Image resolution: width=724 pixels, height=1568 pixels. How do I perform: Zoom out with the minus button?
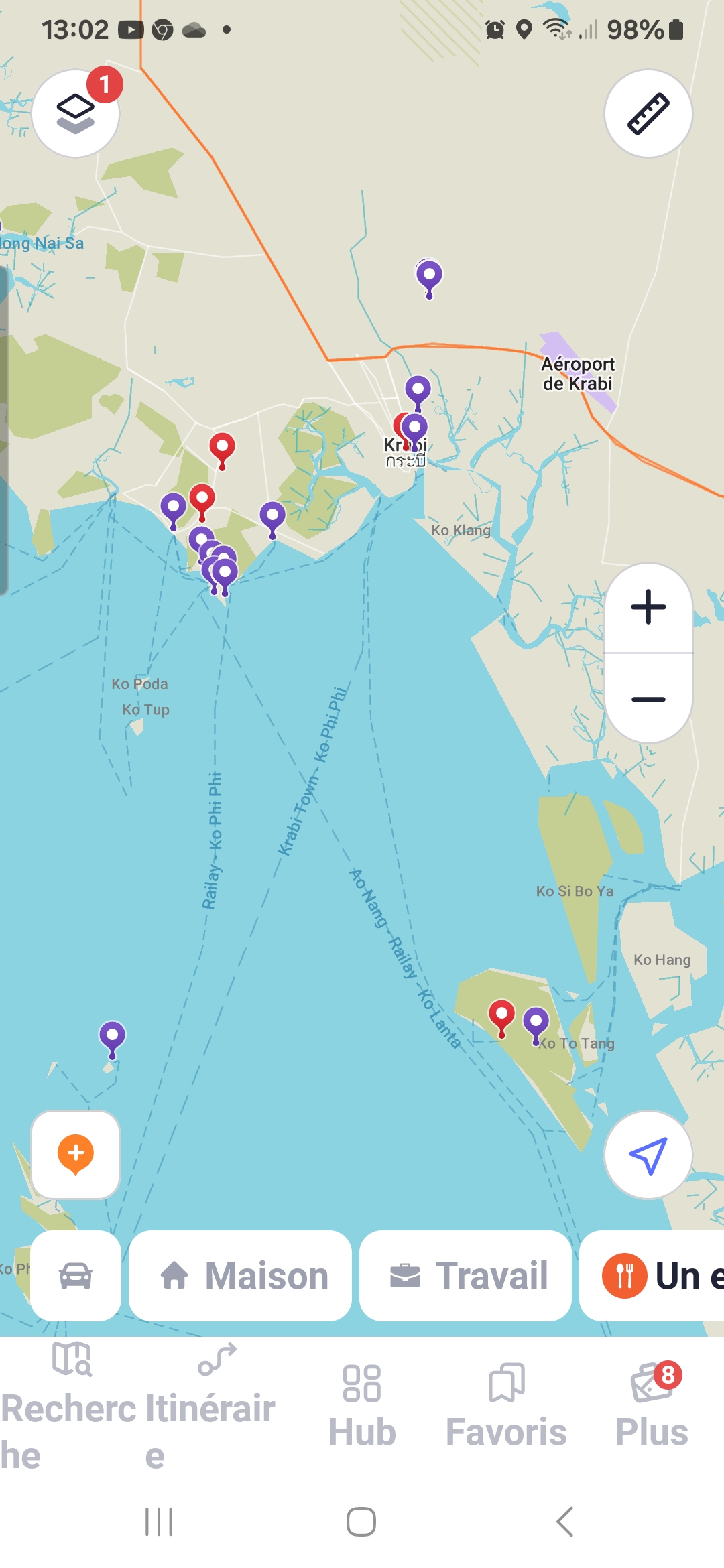tap(648, 699)
